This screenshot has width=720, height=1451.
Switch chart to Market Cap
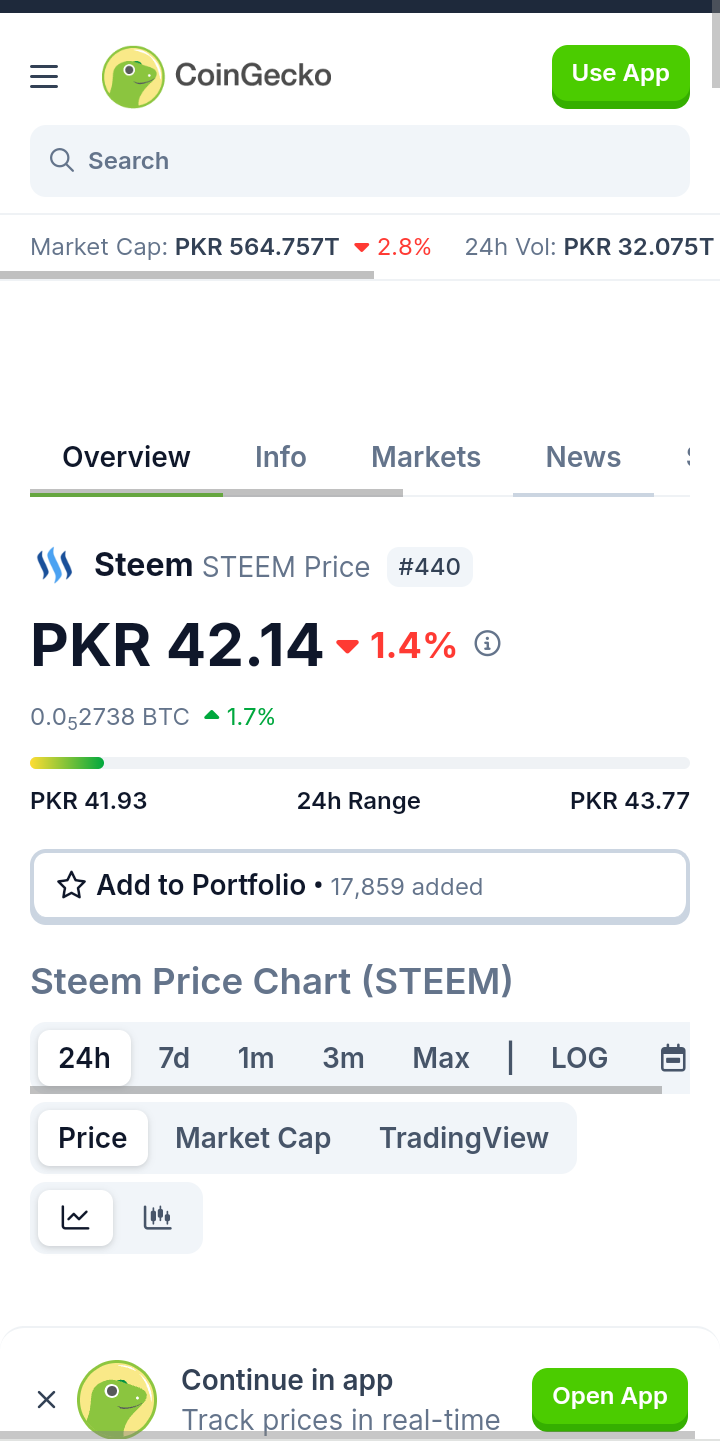click(x=253, y=1138)
